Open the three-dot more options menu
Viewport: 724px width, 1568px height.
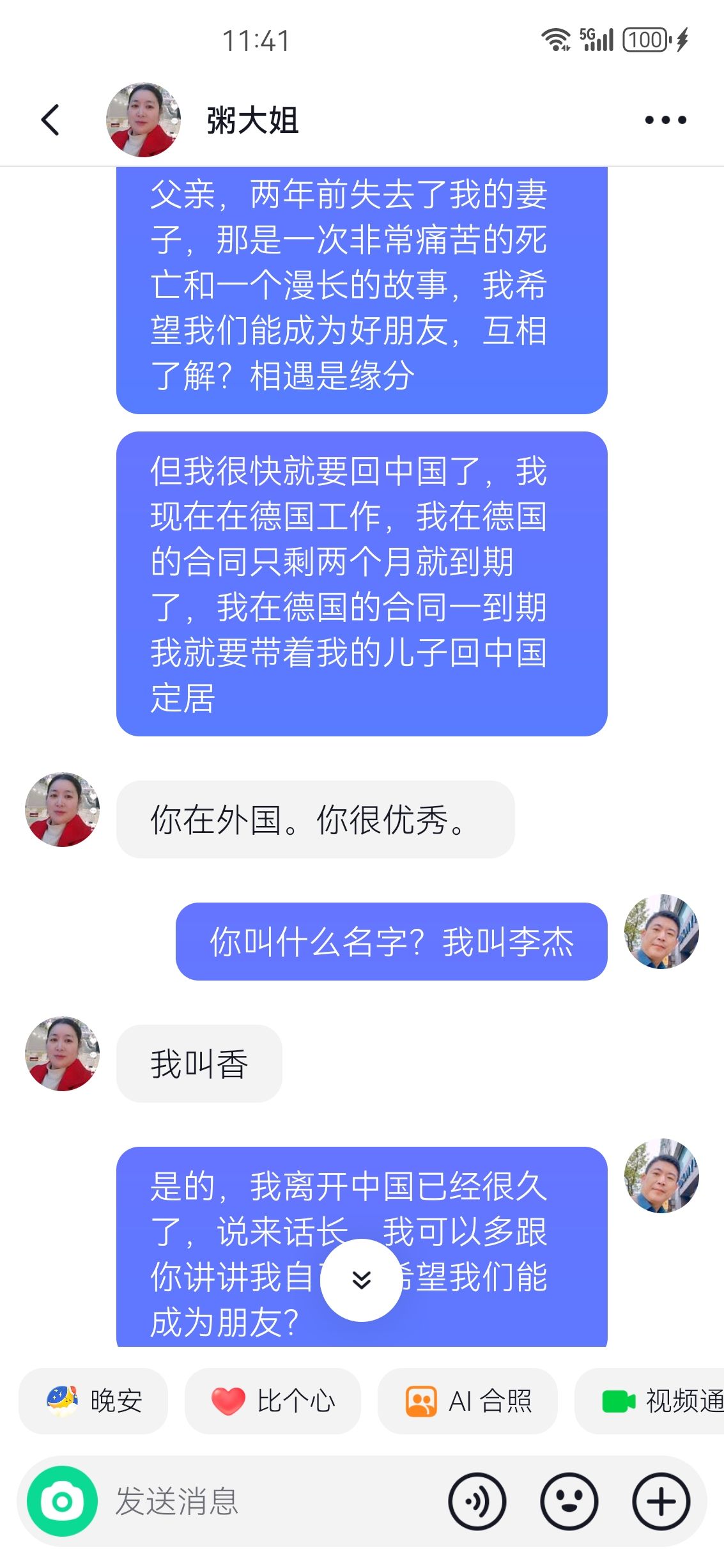(x=665, y=120)
